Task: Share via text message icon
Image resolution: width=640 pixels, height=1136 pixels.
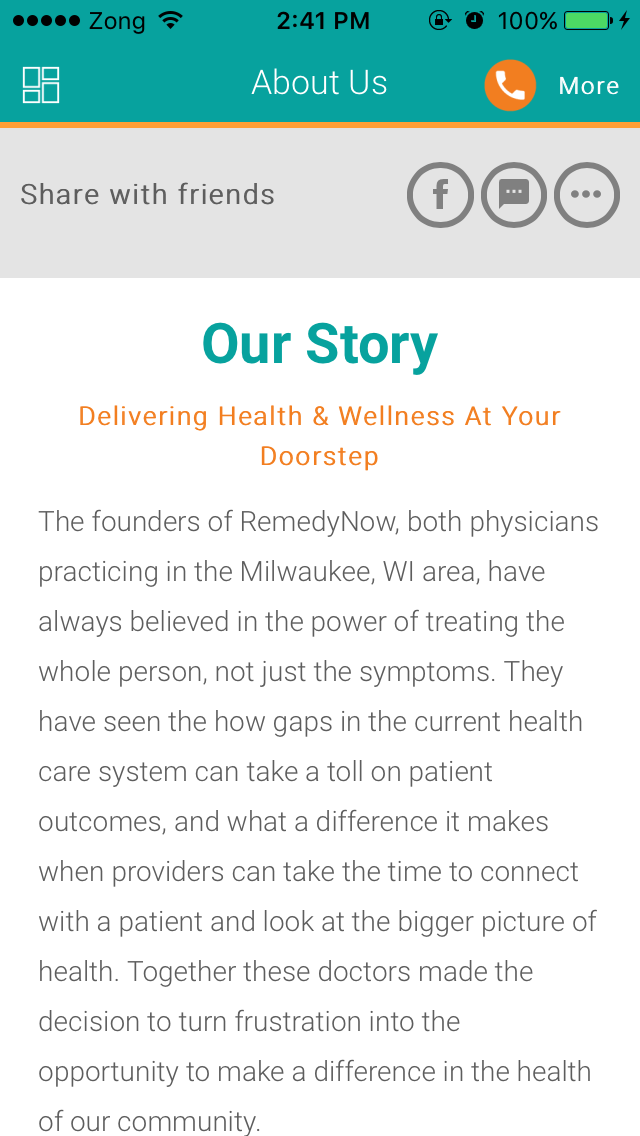Action: pos(514,195)
